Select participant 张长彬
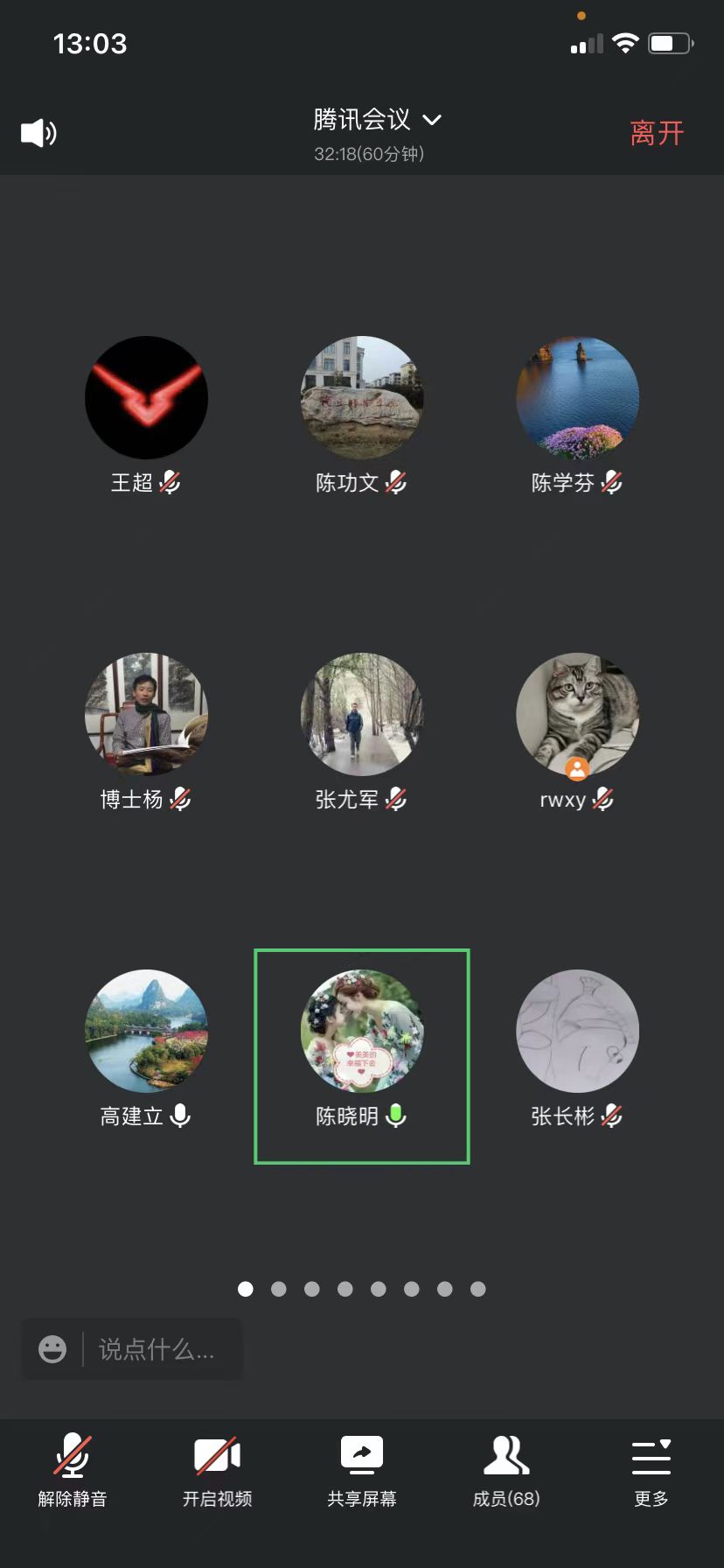 point(577,1031)
